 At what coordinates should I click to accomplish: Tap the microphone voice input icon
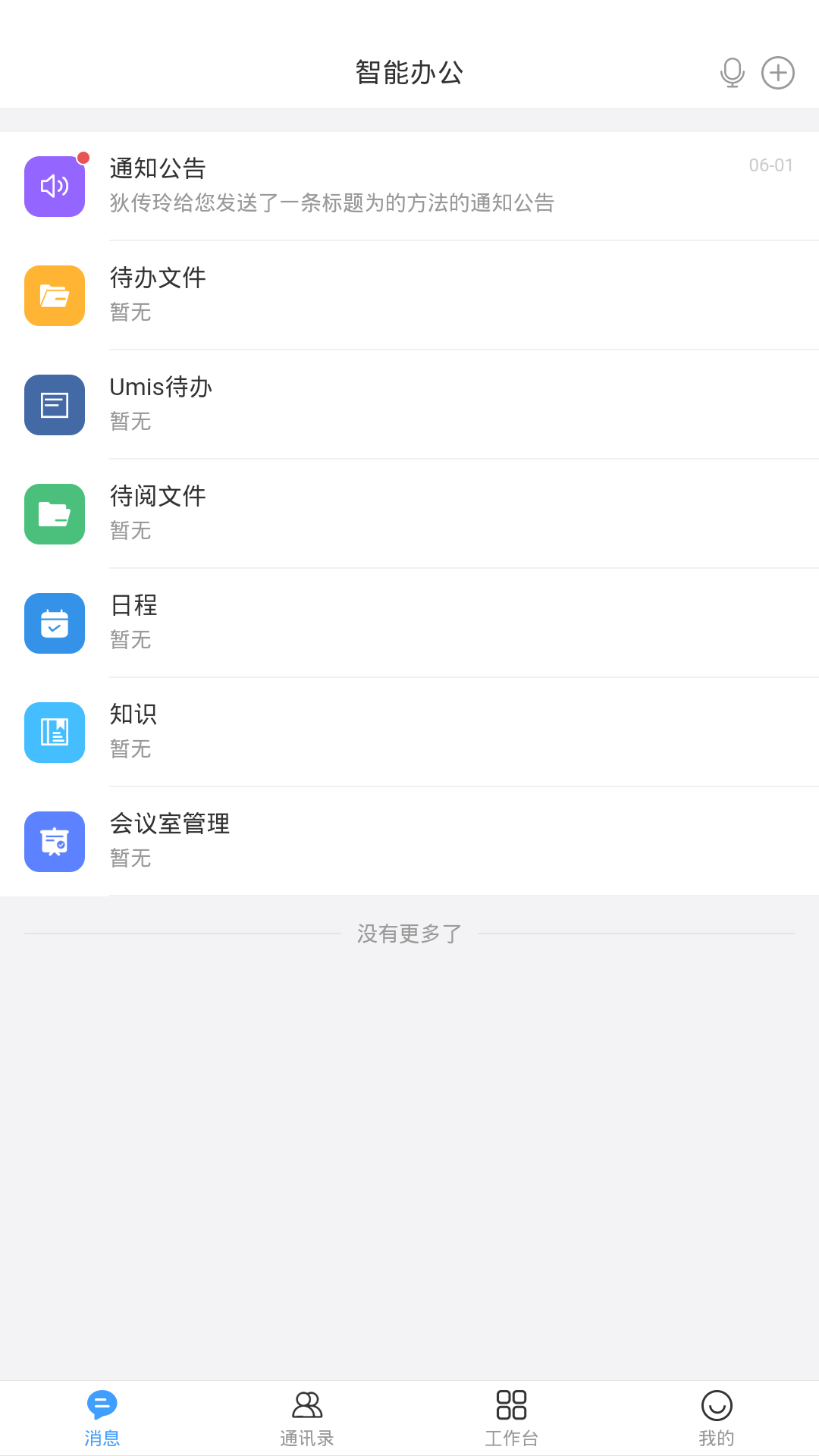(x=732, y=73)
